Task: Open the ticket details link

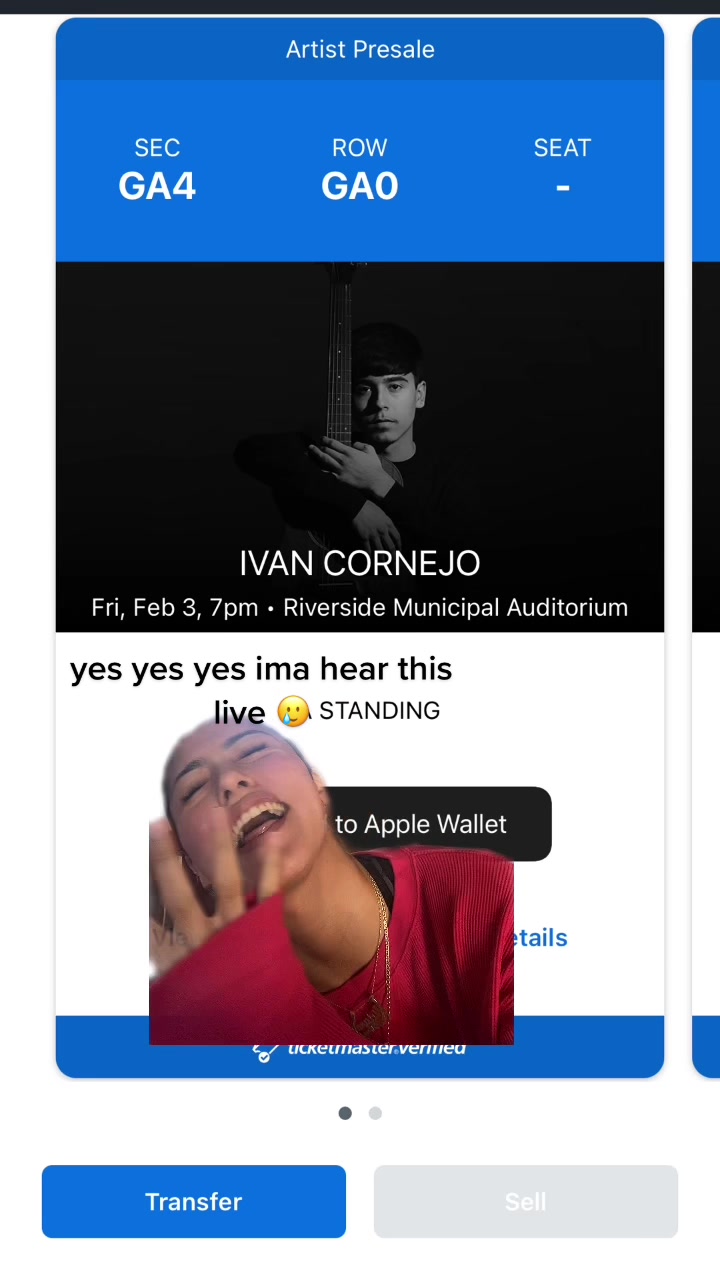Action: click(x=539, y=938)
